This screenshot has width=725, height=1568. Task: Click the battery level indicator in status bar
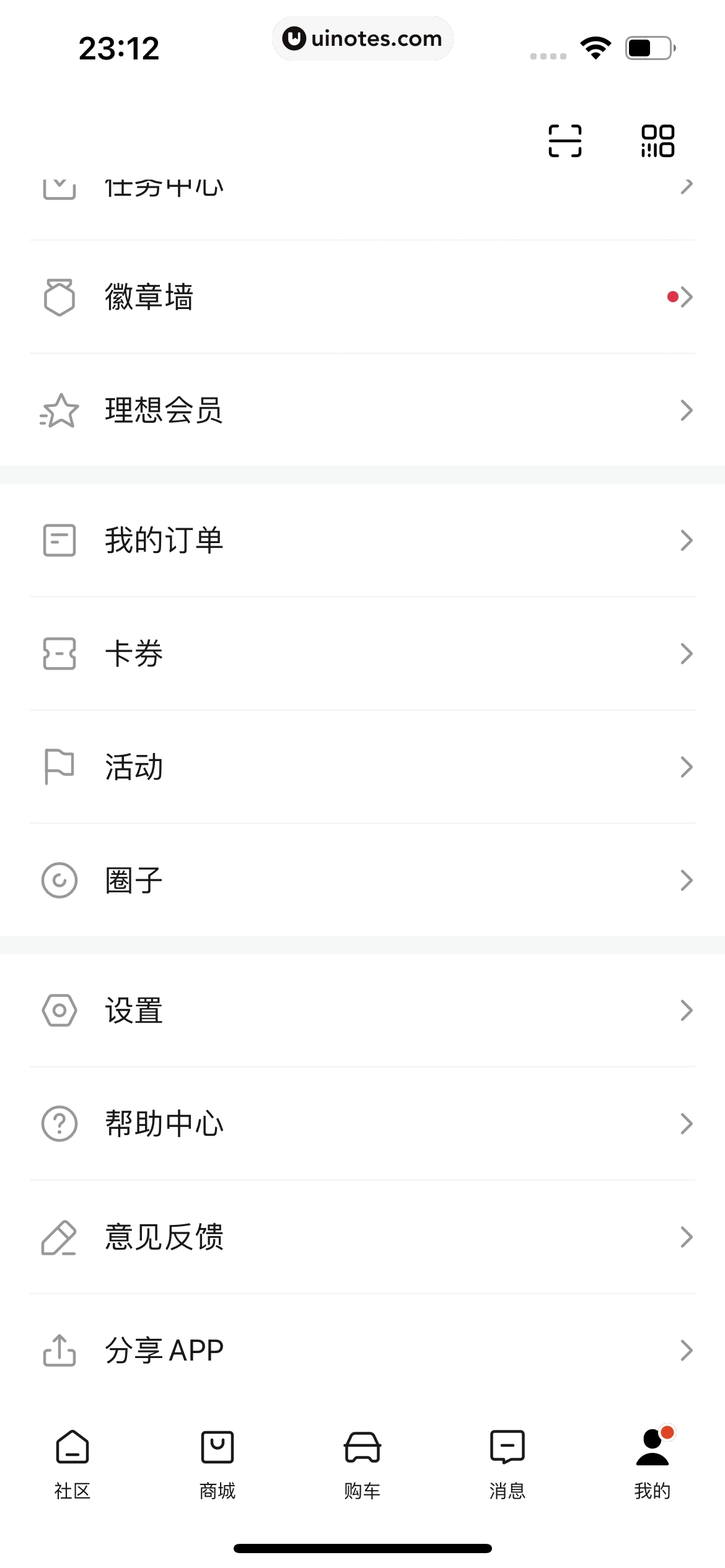649,48
